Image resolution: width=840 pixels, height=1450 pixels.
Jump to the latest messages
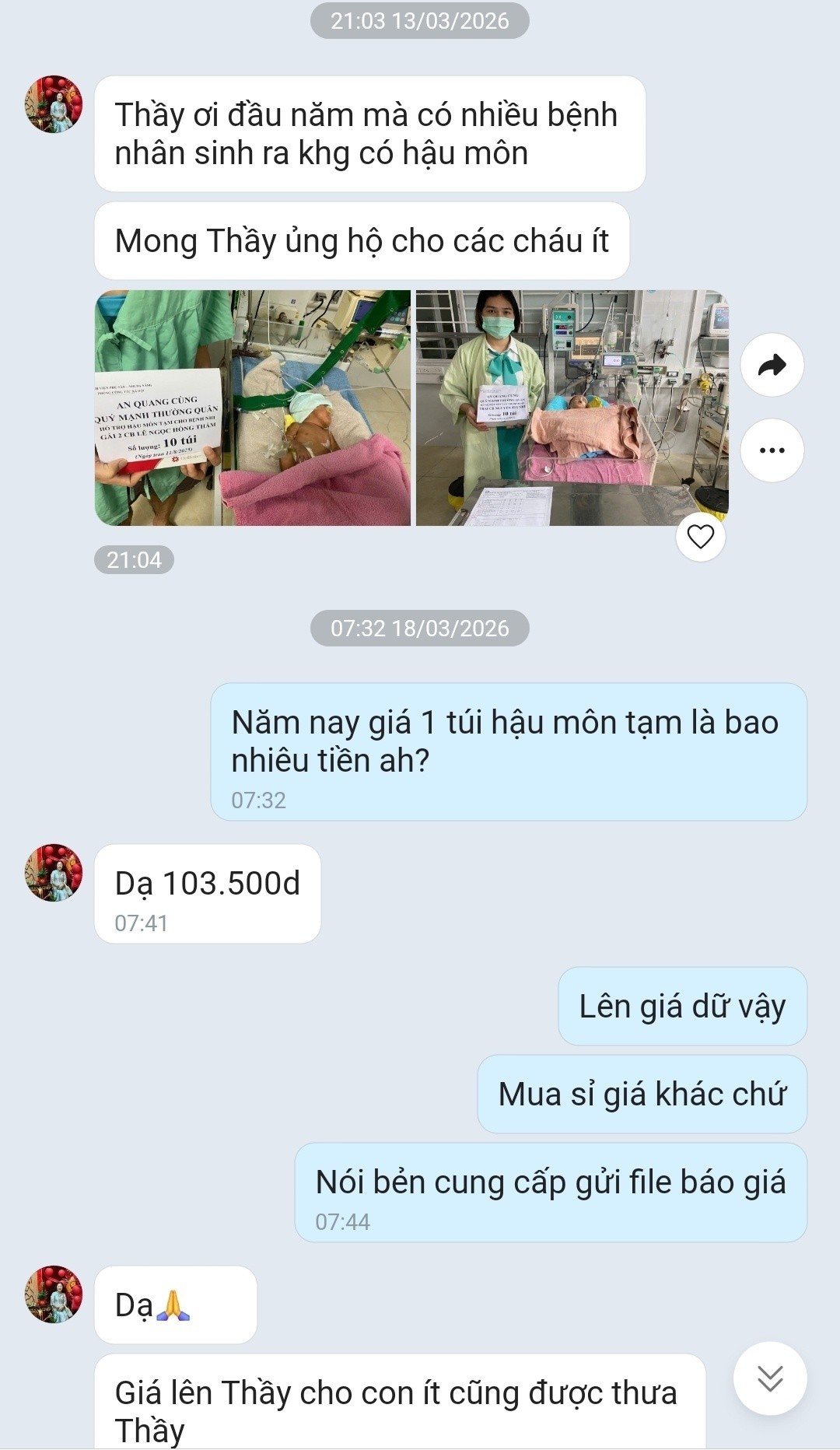pyautogui.click(x=770, y=1378)
